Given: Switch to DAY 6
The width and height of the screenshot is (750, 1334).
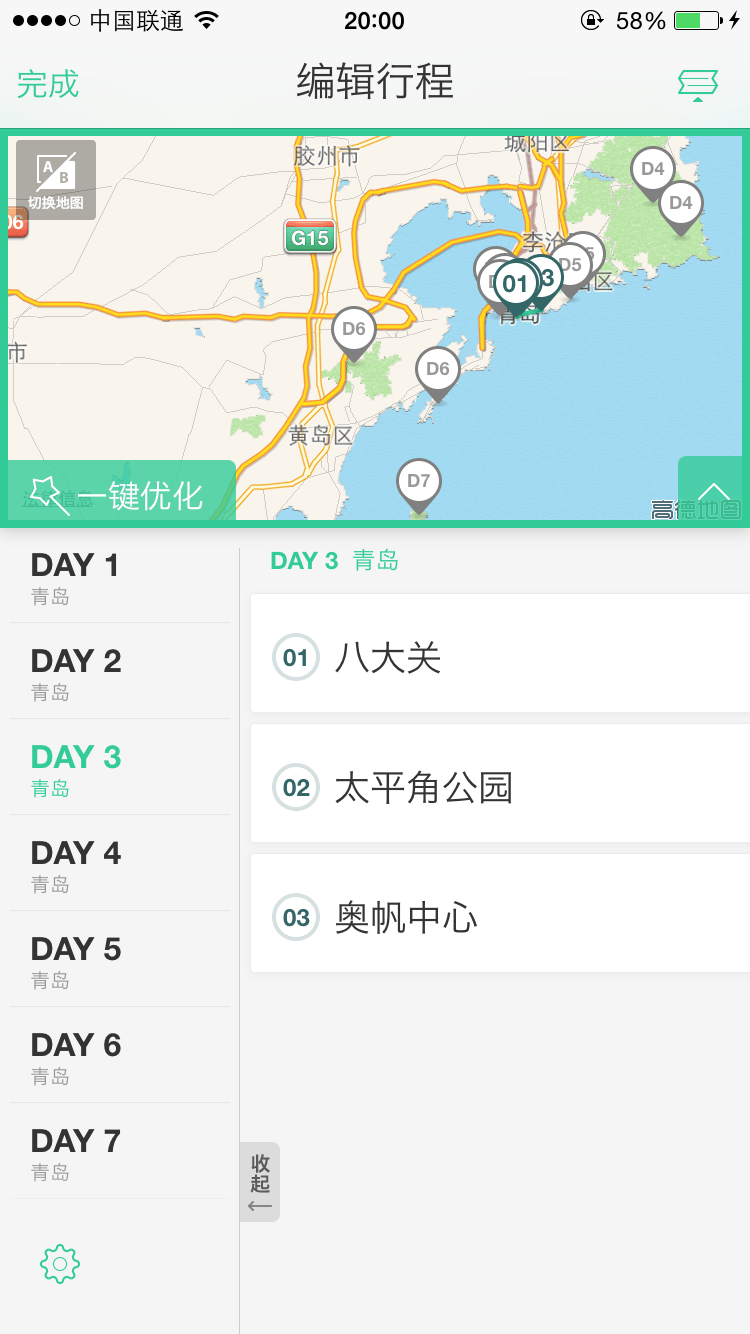Looking at the screenshot, I should pos(119,1057).
